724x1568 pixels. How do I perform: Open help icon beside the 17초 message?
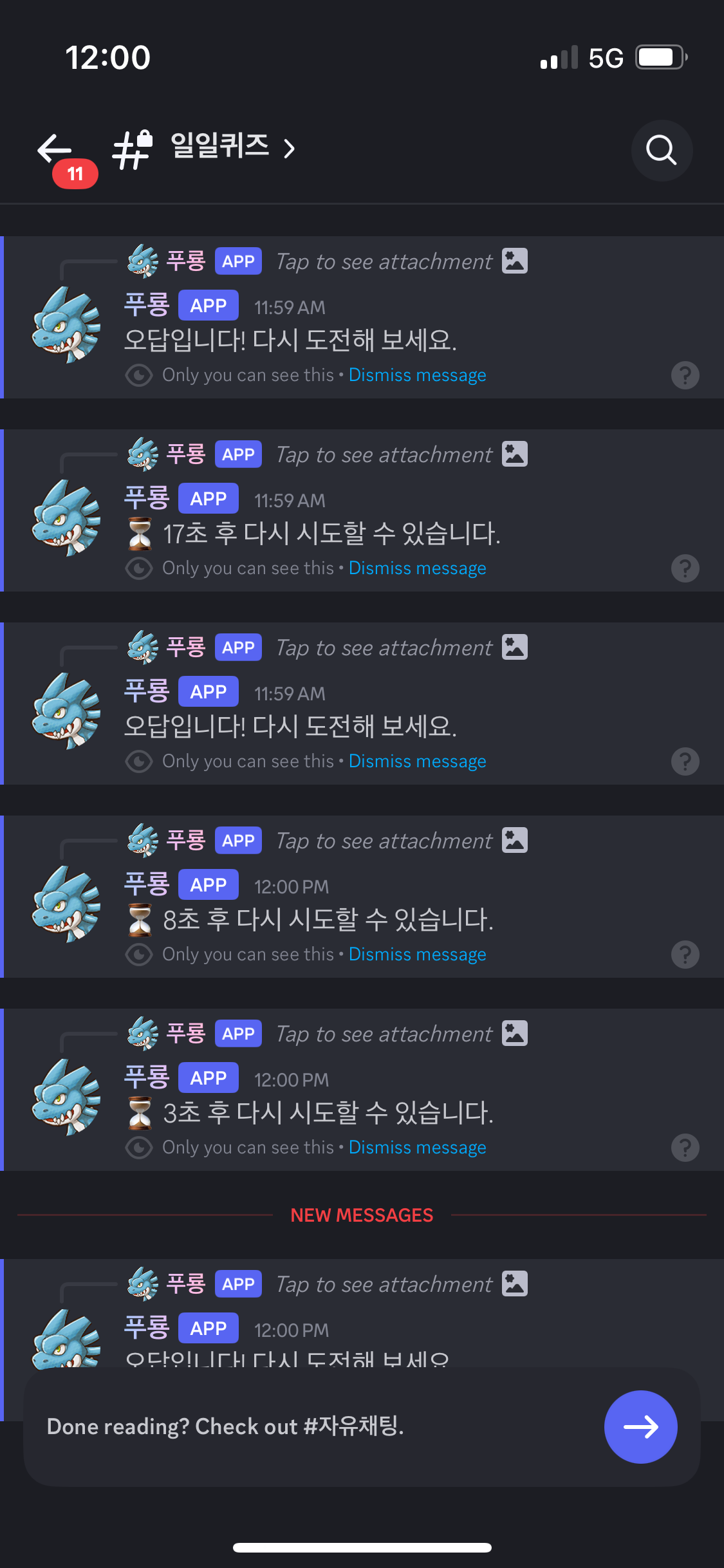(685, 568)
